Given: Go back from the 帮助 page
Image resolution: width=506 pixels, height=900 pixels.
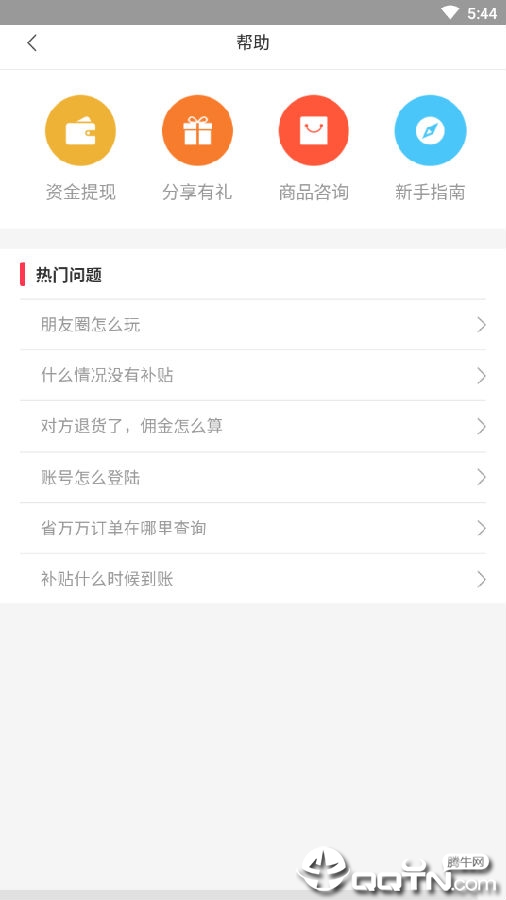Looking at the screenshot, I should click(x=32, y=42).
